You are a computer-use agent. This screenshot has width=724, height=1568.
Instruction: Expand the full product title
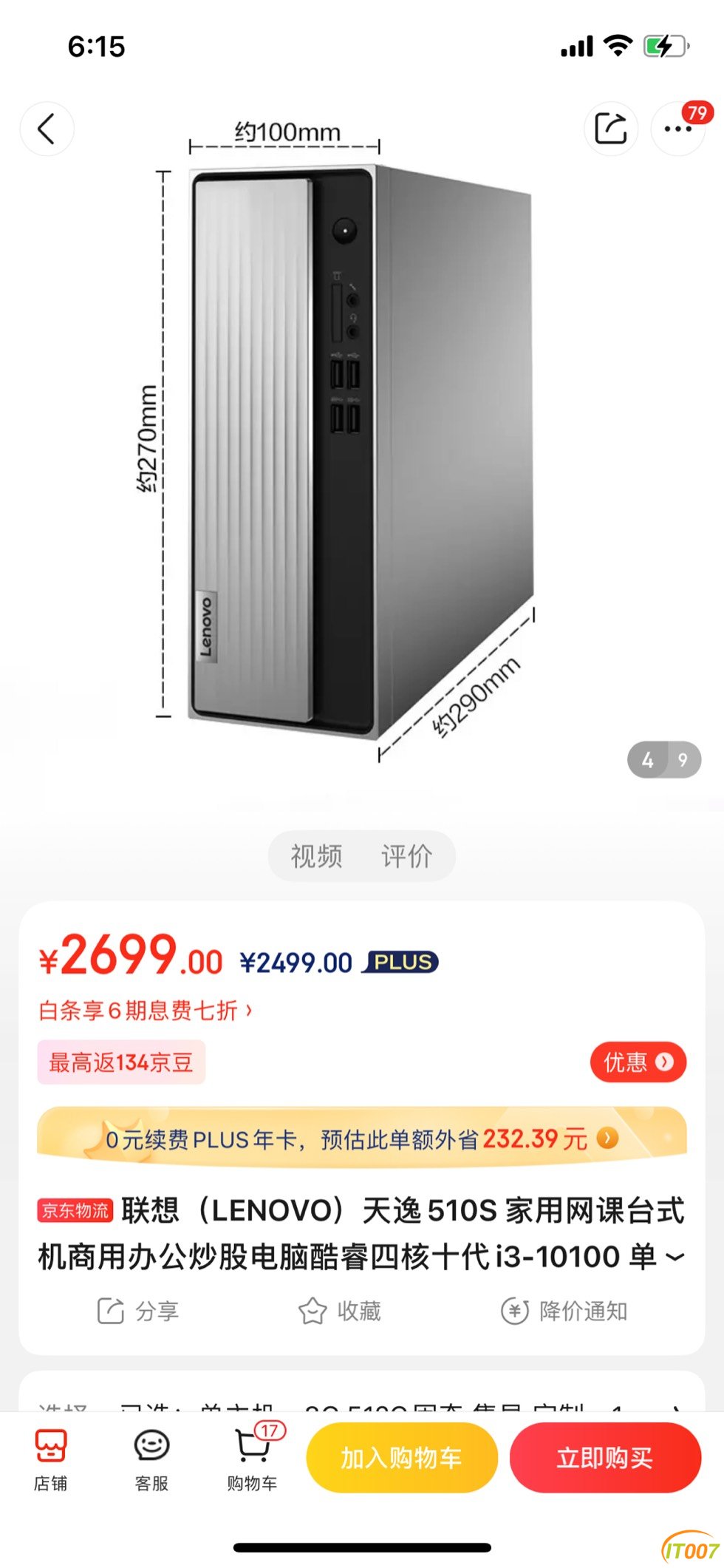[675, 1257]
